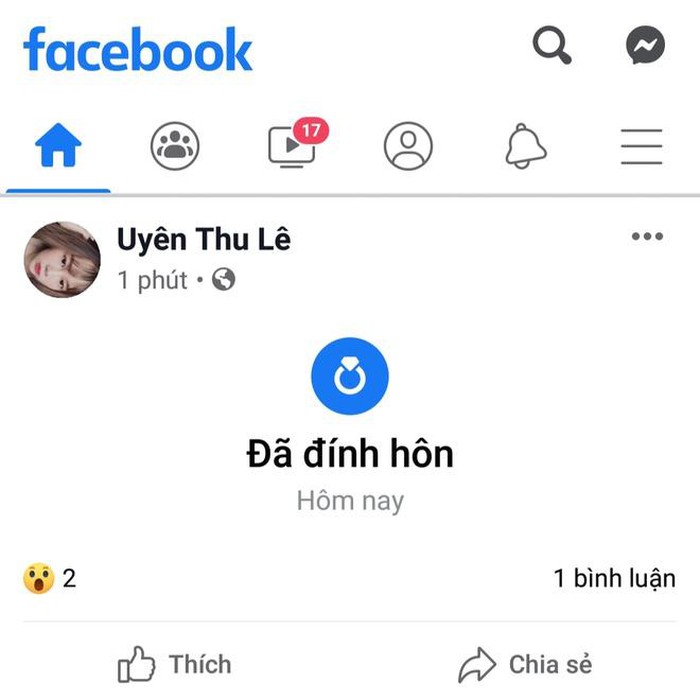This screenshot has width=700, height=700.
Task: Go to the Watch videos tab
Action: coord(293,146)
